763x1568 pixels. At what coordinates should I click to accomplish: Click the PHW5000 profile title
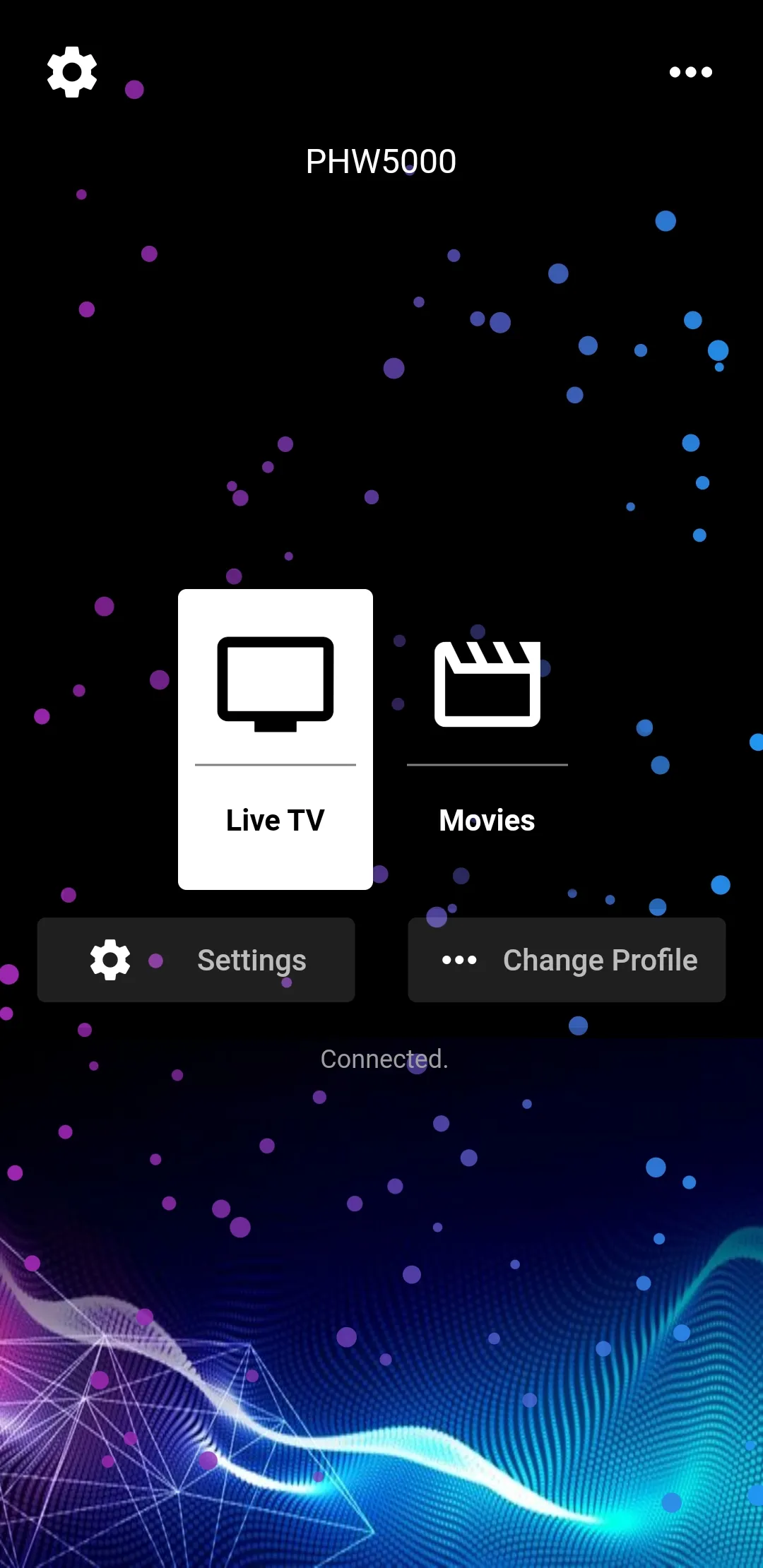coord(381,161)
